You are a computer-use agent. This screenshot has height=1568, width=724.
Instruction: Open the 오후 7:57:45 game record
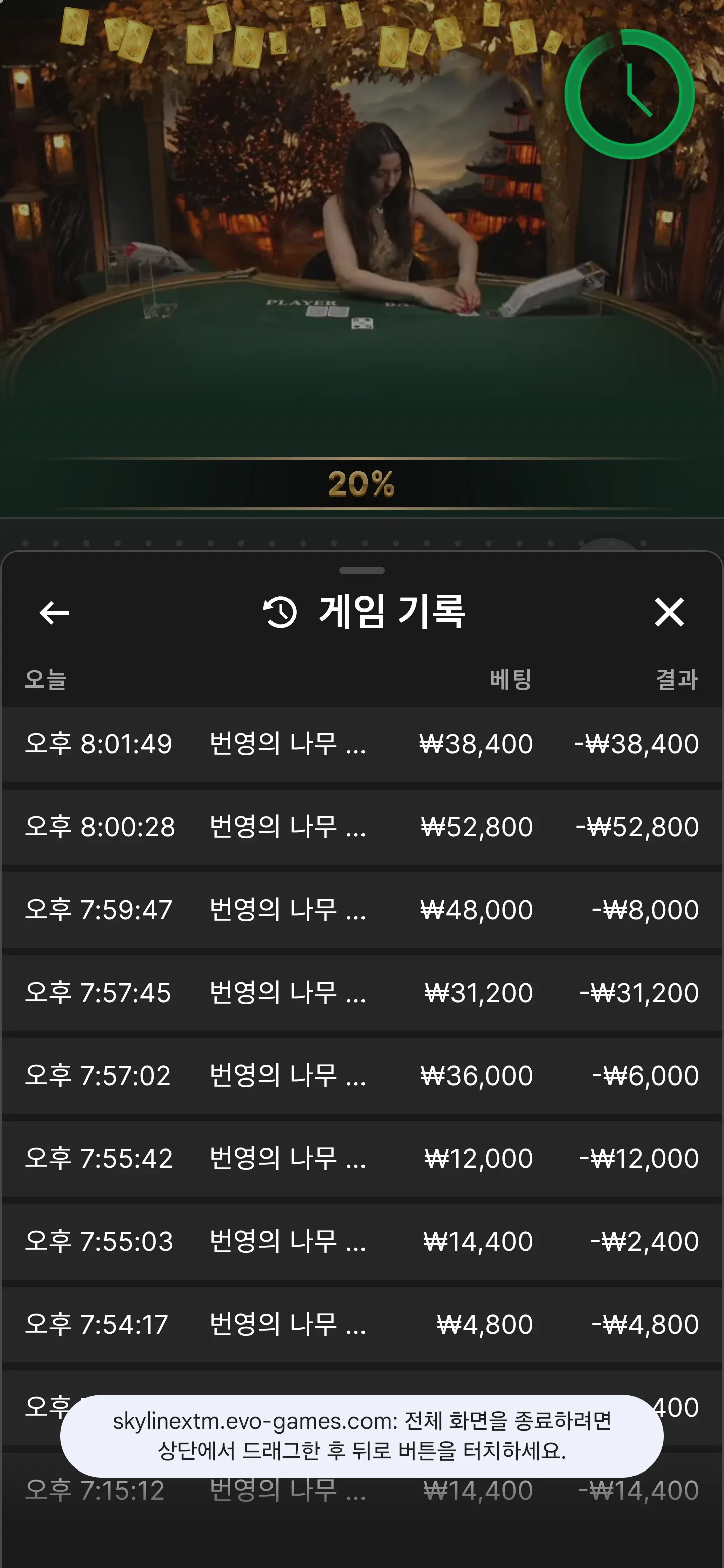tap(361, 993)
